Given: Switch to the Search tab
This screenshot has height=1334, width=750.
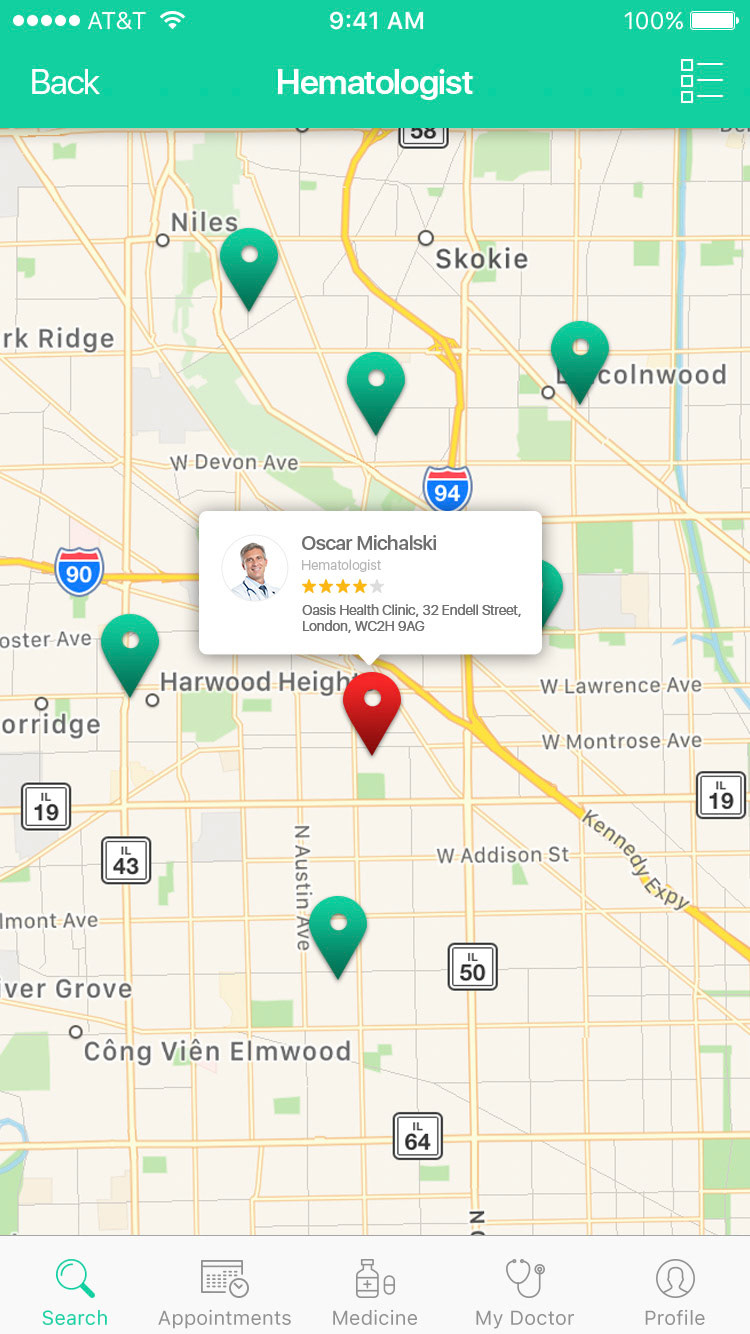Looking at the screenshot, I should click(75, 1292).
